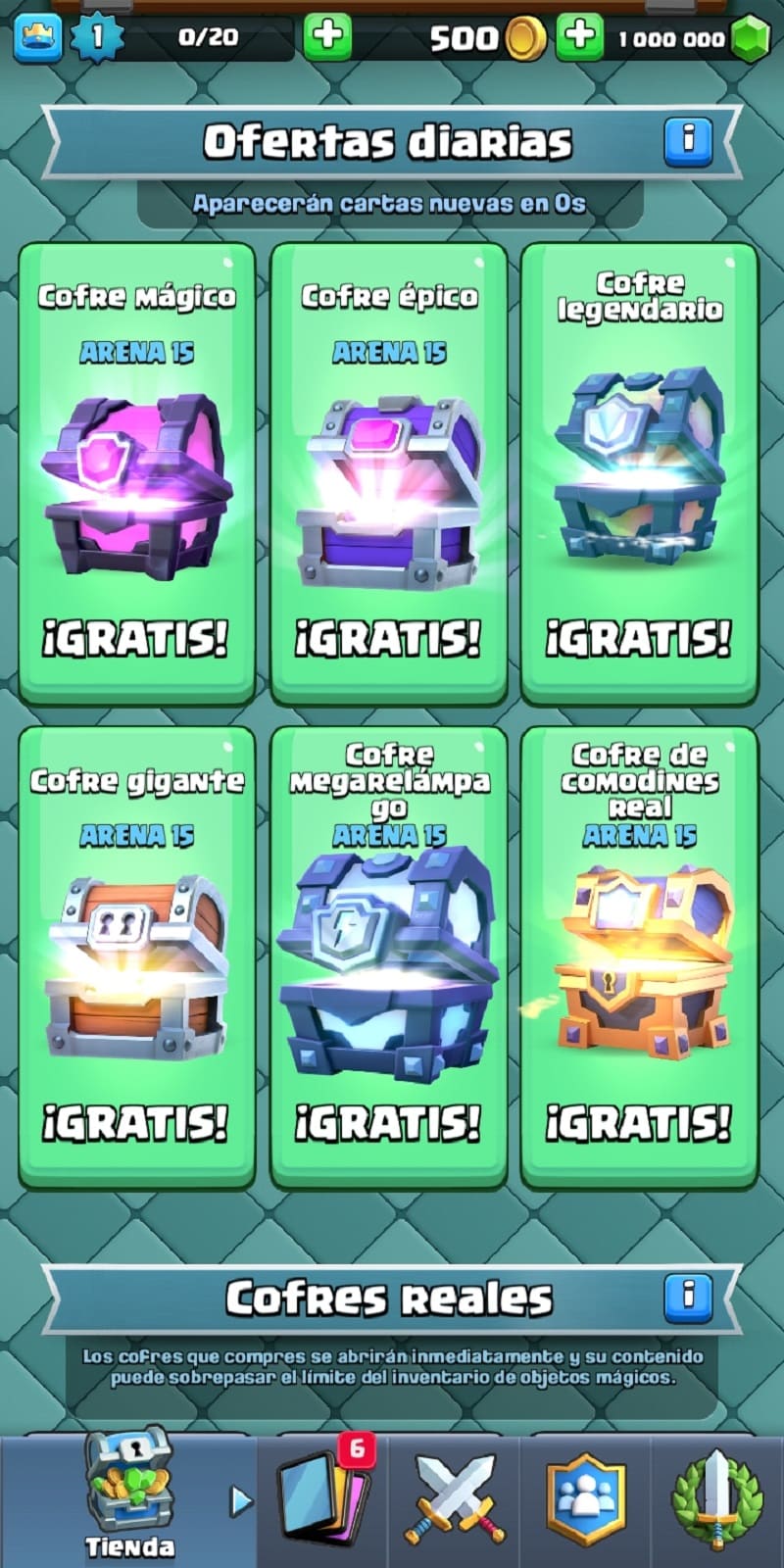Open player profile via crown icon
Viewport: 784px width, 1568px height.
[37, 37]
